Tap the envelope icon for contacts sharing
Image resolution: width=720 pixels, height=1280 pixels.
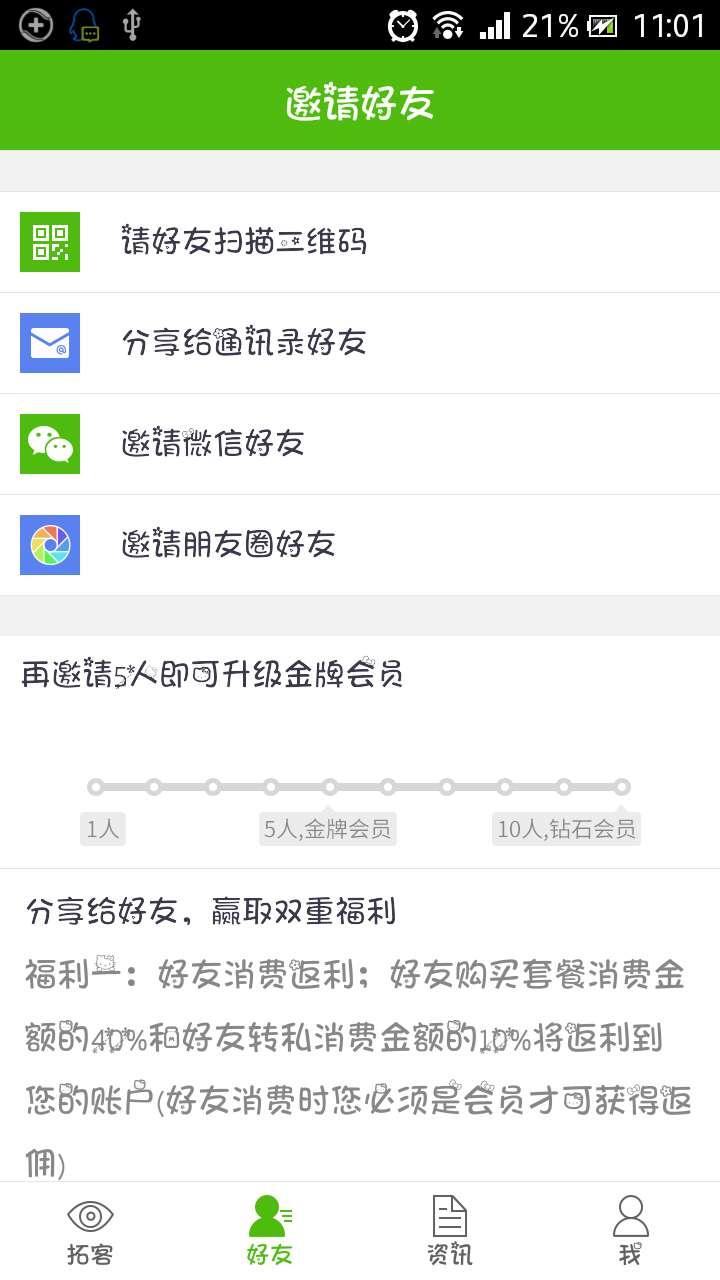pyautogui.click(x=48, y=343)
